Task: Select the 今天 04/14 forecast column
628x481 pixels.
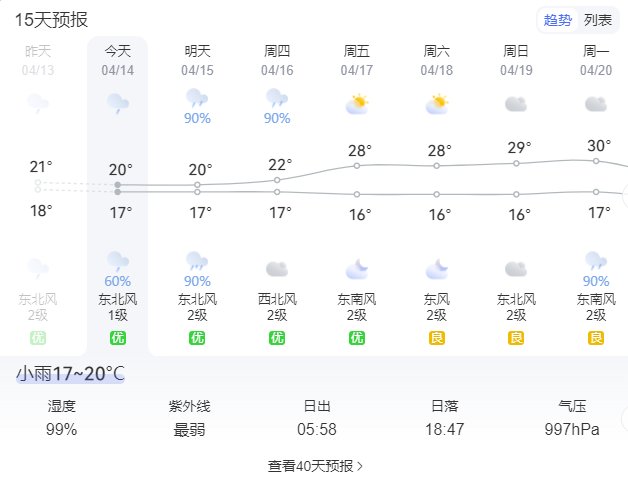Action: [x=118, y=60]
